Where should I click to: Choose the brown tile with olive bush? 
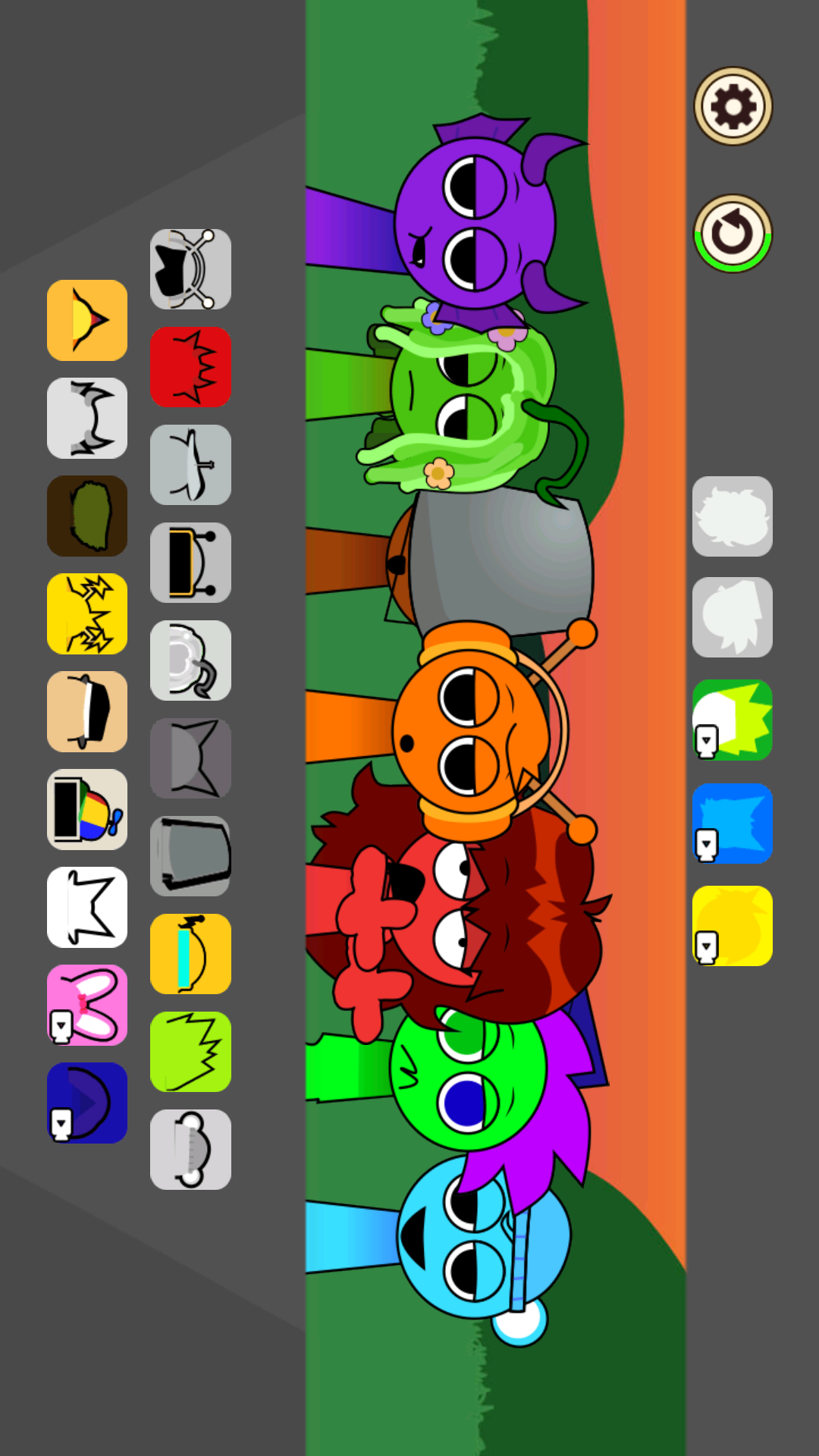click(87, 516)
